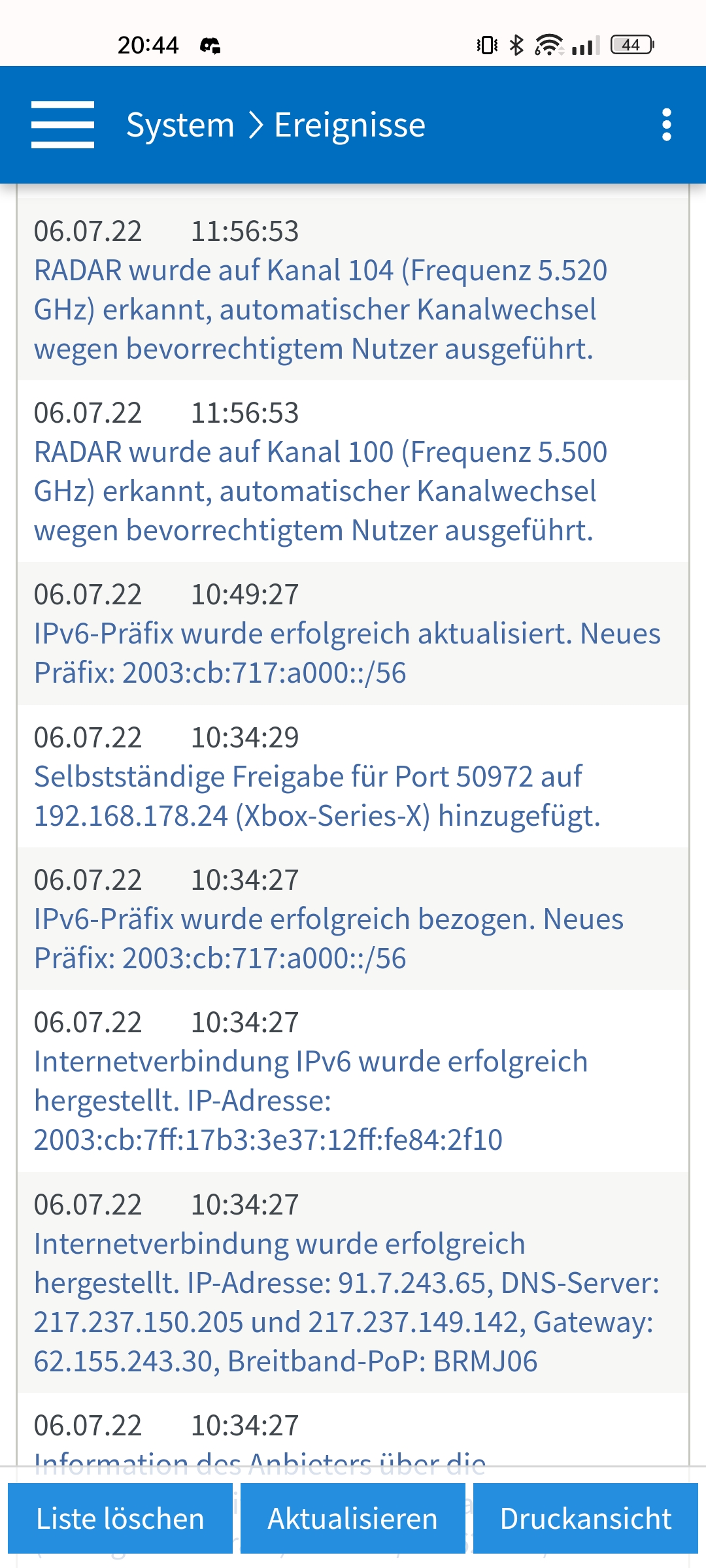Open the Port 50972 Xbox-Series-X event link
This screenshot has height=1568, width=706.
click(317, 796)
